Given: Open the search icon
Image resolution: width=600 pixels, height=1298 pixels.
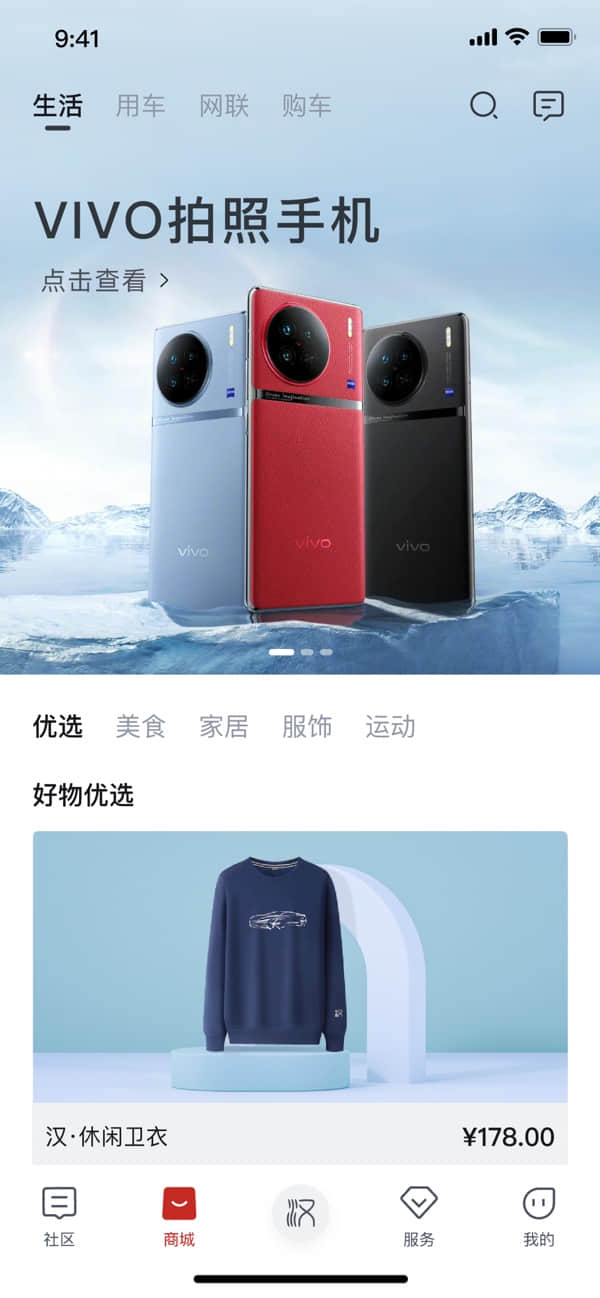Looking at the screenshot, I should pyautogui.click(x=483, y=106).
